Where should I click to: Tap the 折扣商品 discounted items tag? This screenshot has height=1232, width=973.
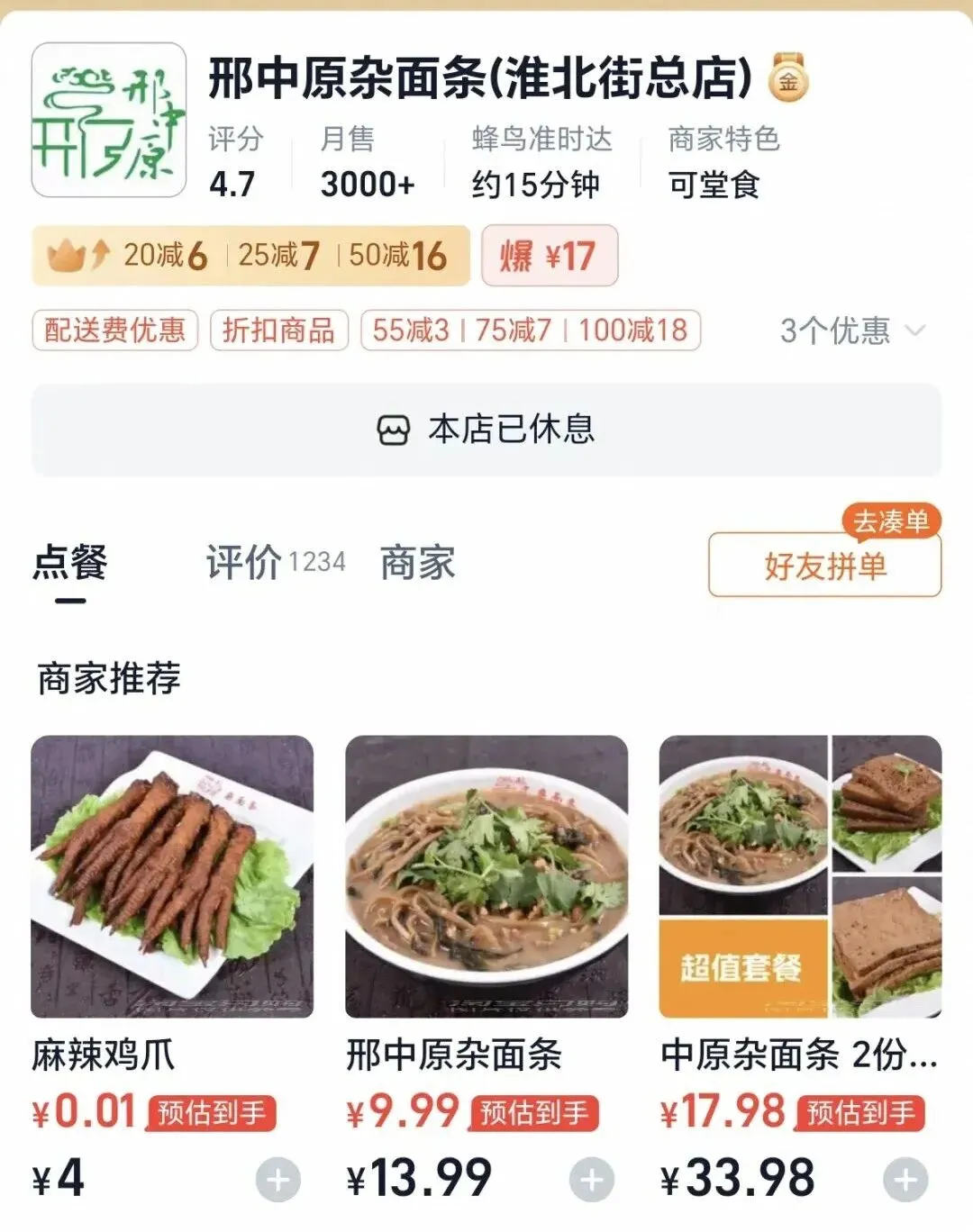point(278,331)
